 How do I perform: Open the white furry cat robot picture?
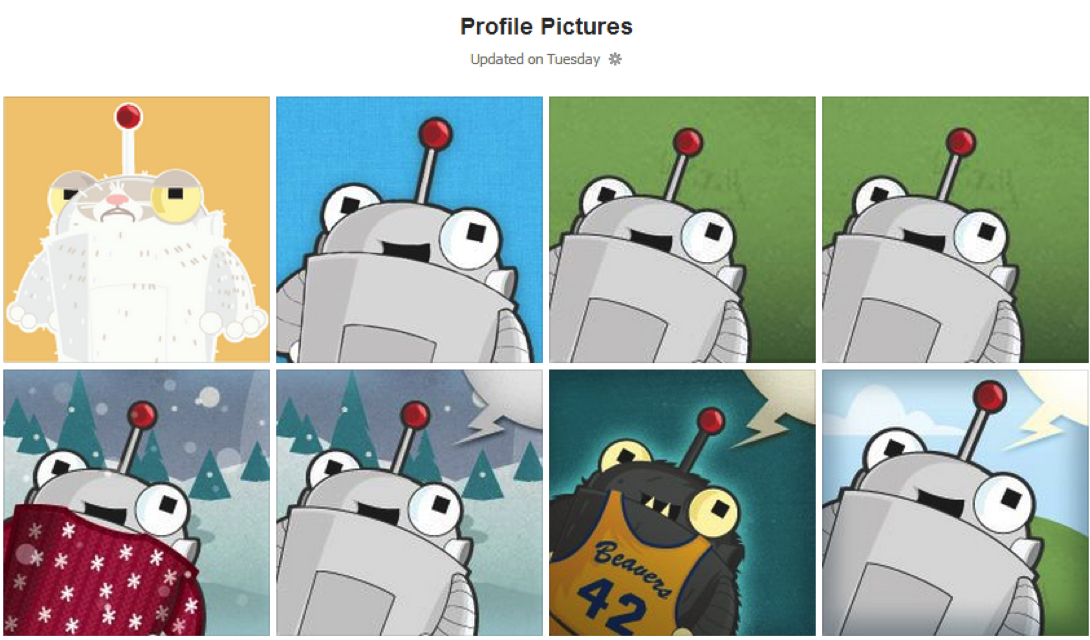[x=137, y=229]
